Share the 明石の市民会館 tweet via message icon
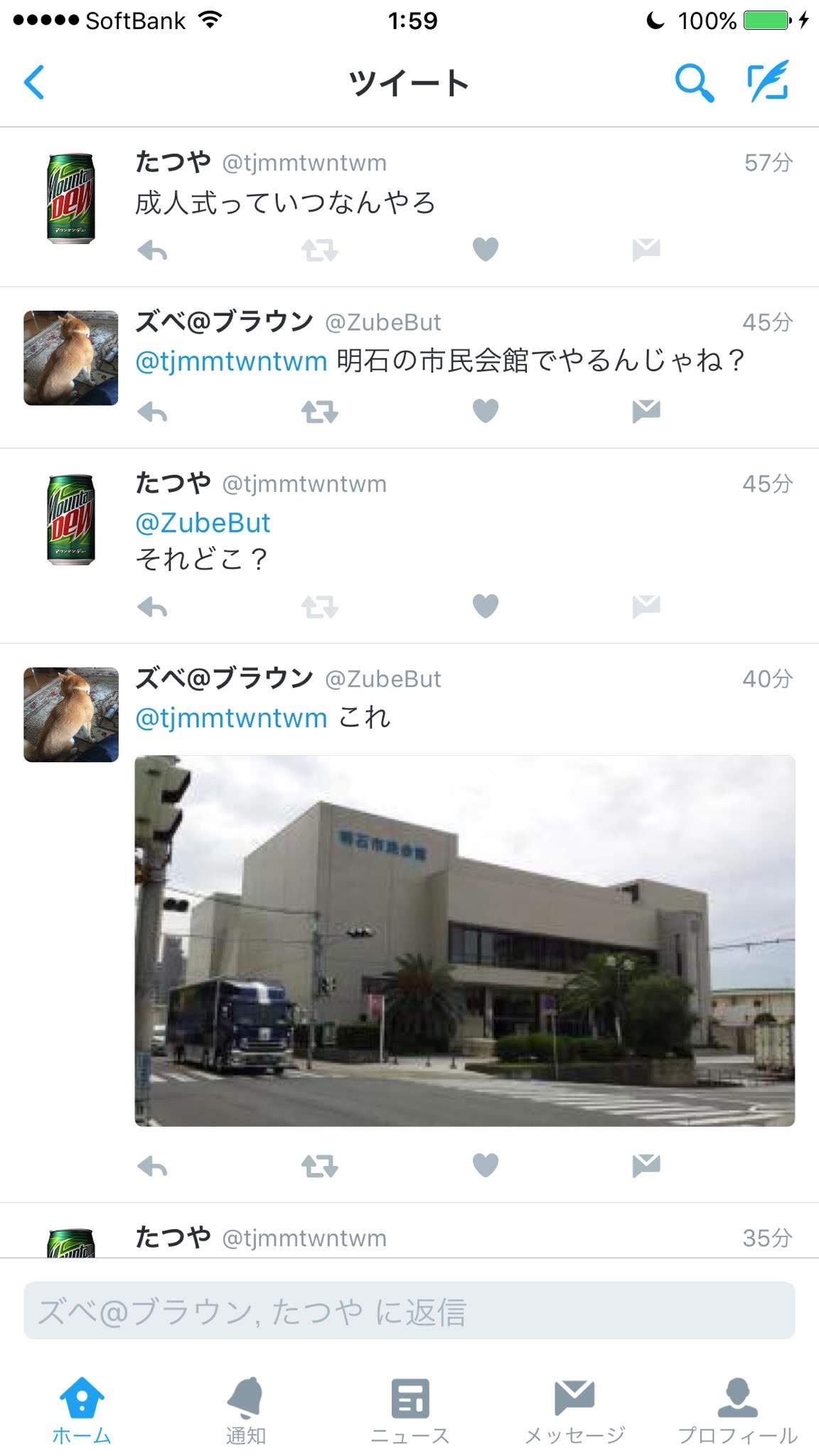Screen dimensions: 819x1456 646,411
